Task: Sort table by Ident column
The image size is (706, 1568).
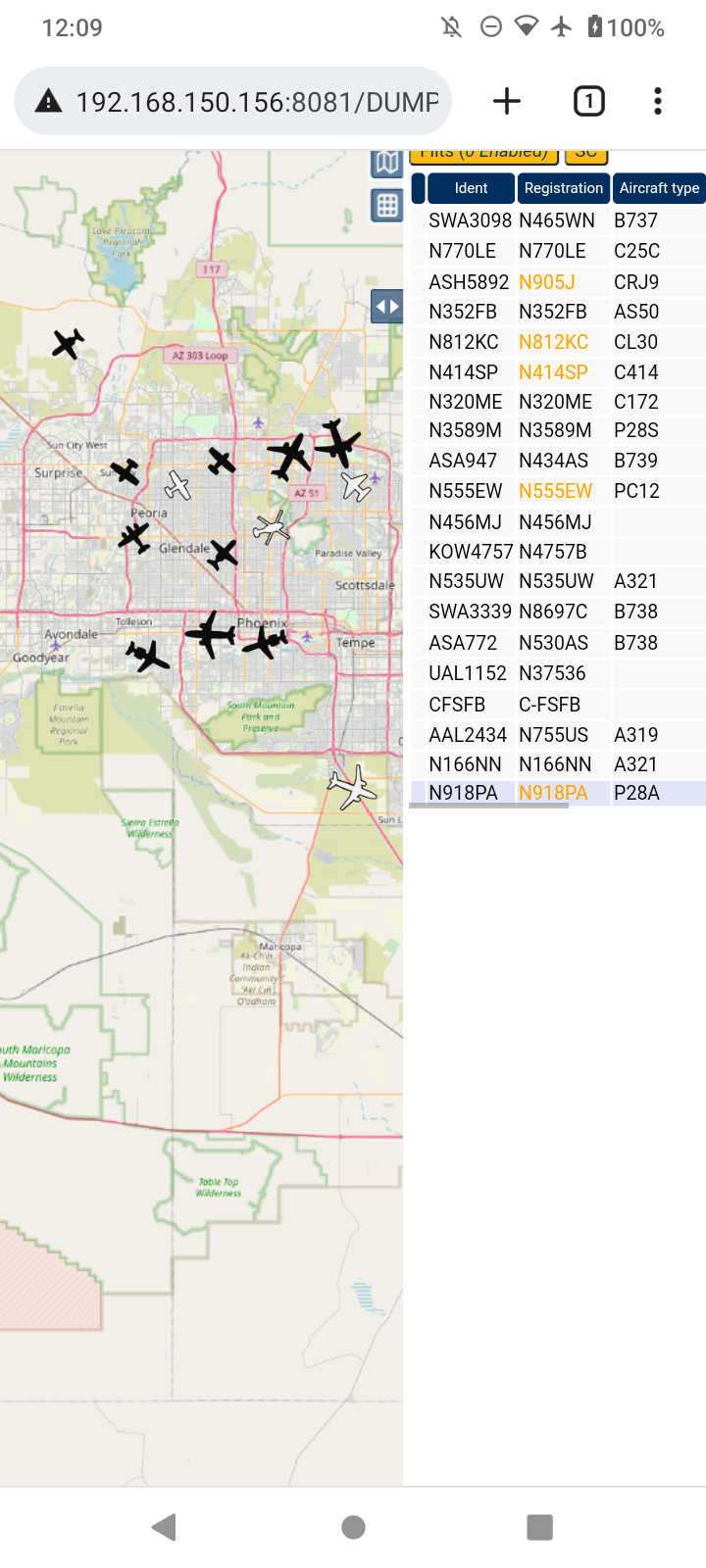Action: coord(471,188)
